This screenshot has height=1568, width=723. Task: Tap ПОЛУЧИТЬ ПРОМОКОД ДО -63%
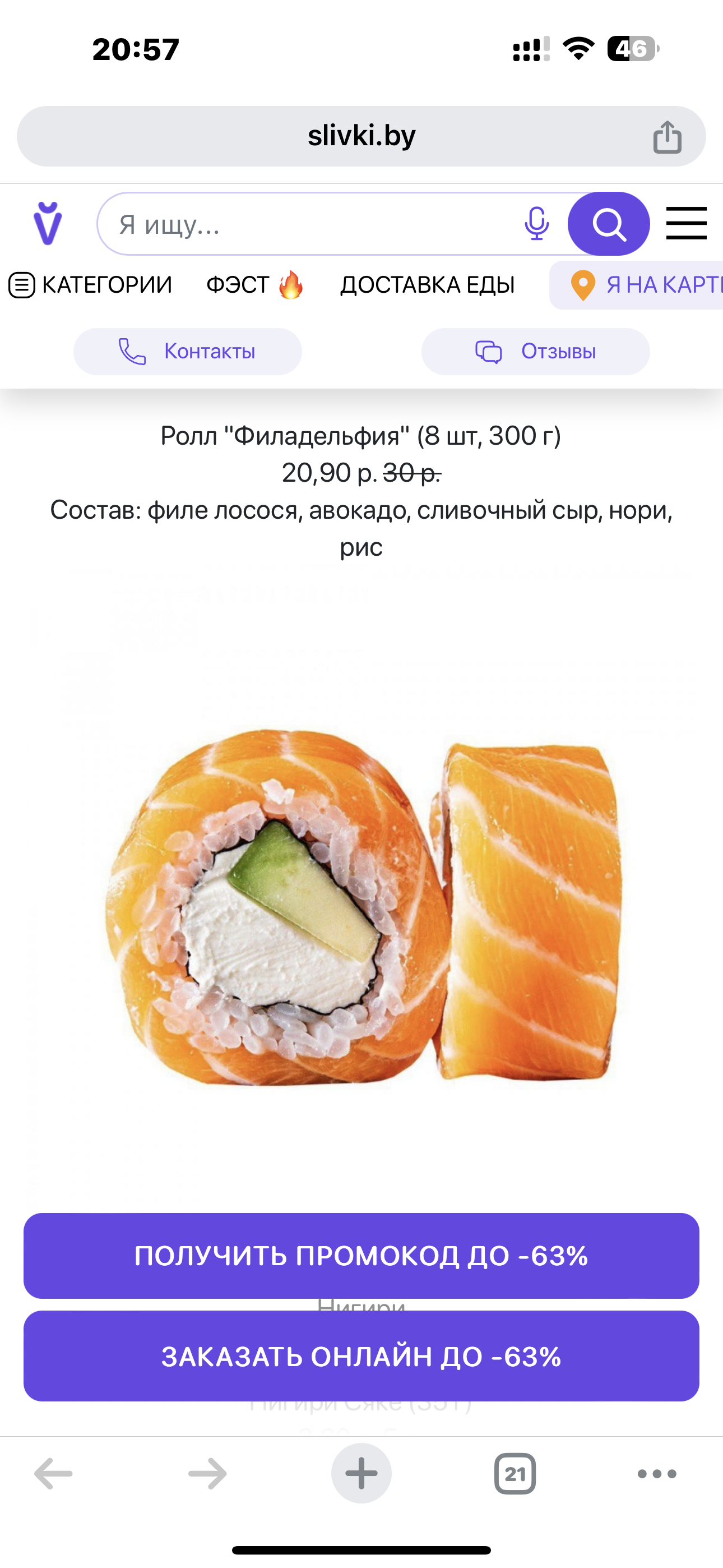[361, 1256]
